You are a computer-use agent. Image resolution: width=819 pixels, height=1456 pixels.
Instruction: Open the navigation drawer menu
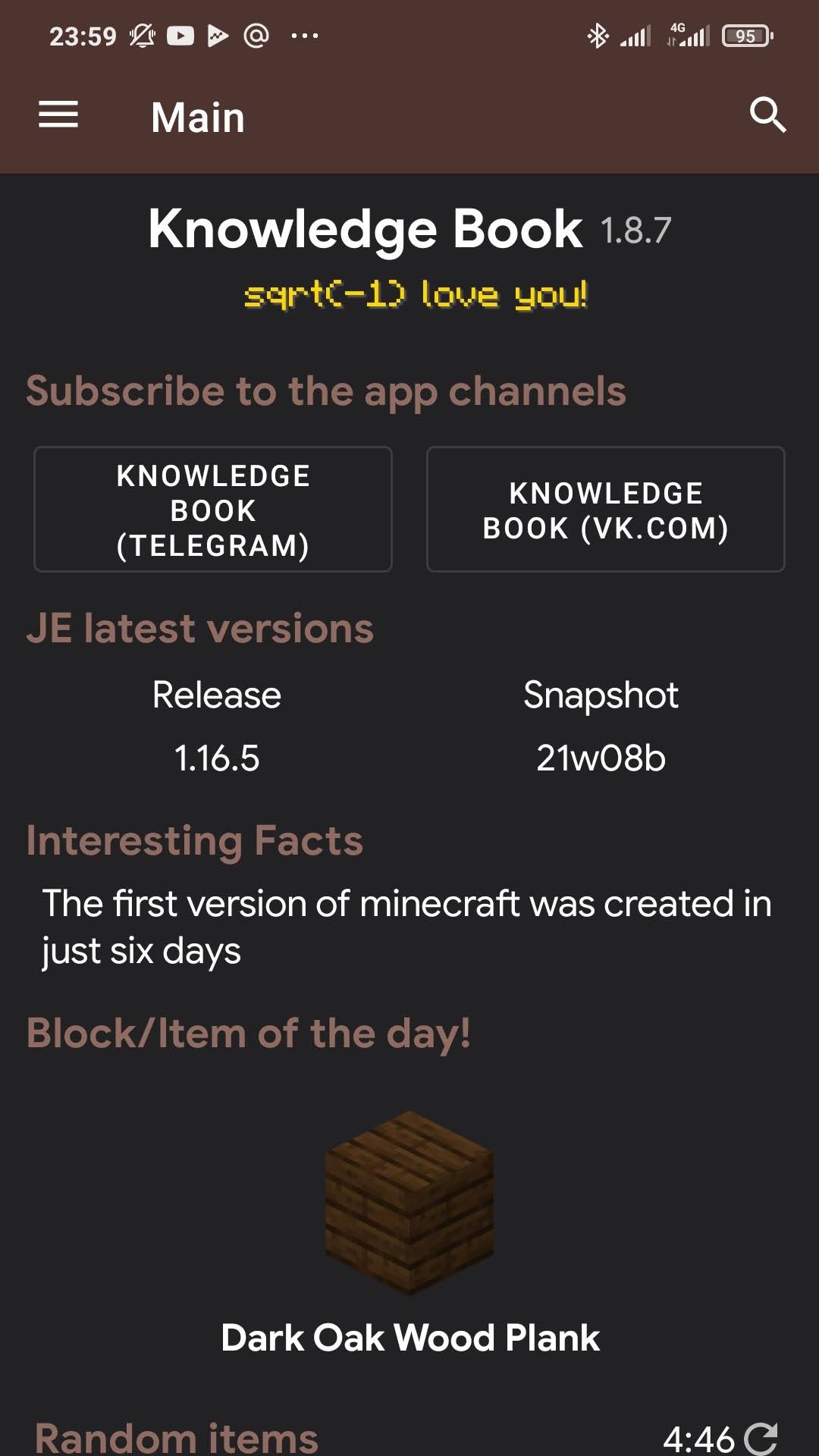coord(58,115)
